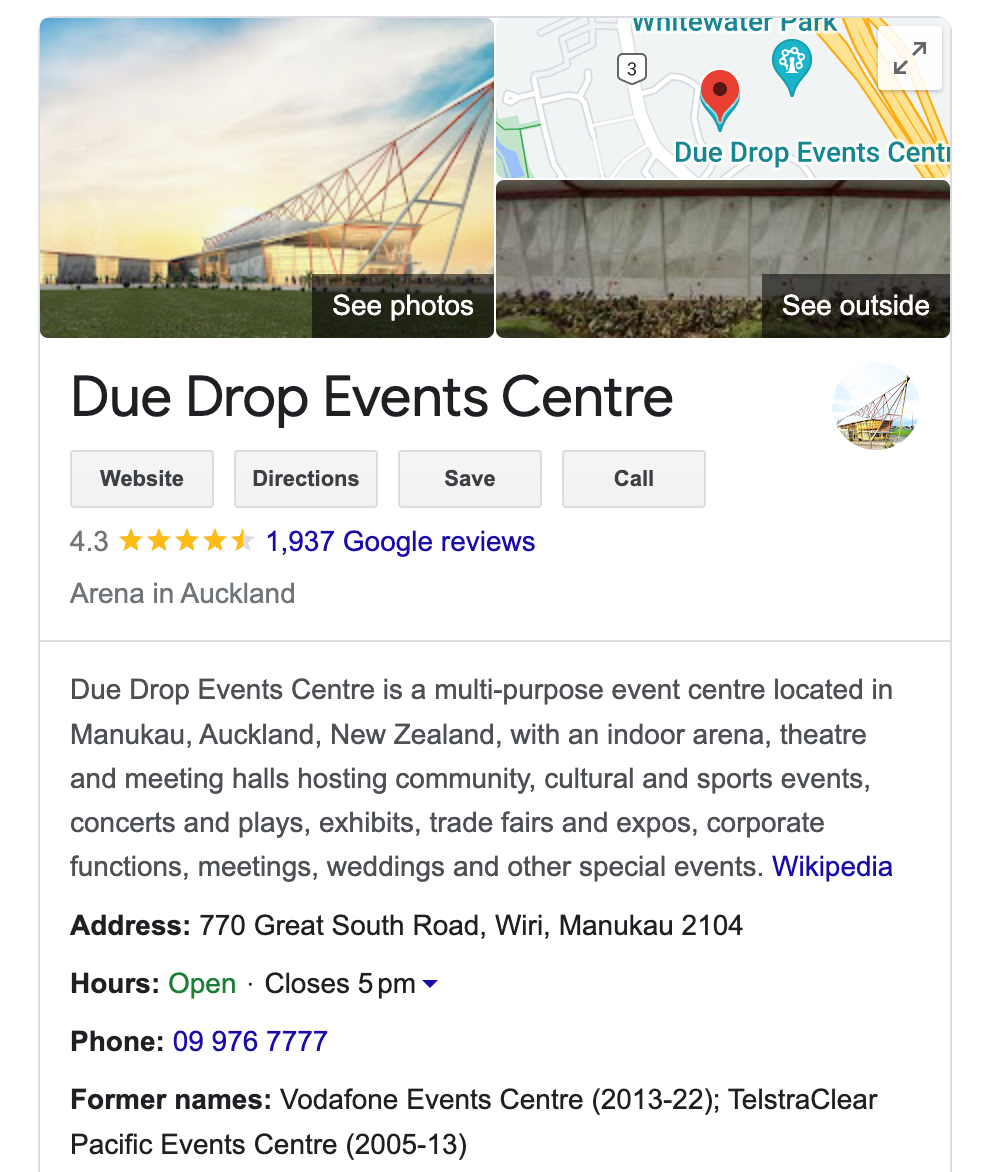Screen dimensions: 988x1172
Task: Save this place
Action: [470, 479]
